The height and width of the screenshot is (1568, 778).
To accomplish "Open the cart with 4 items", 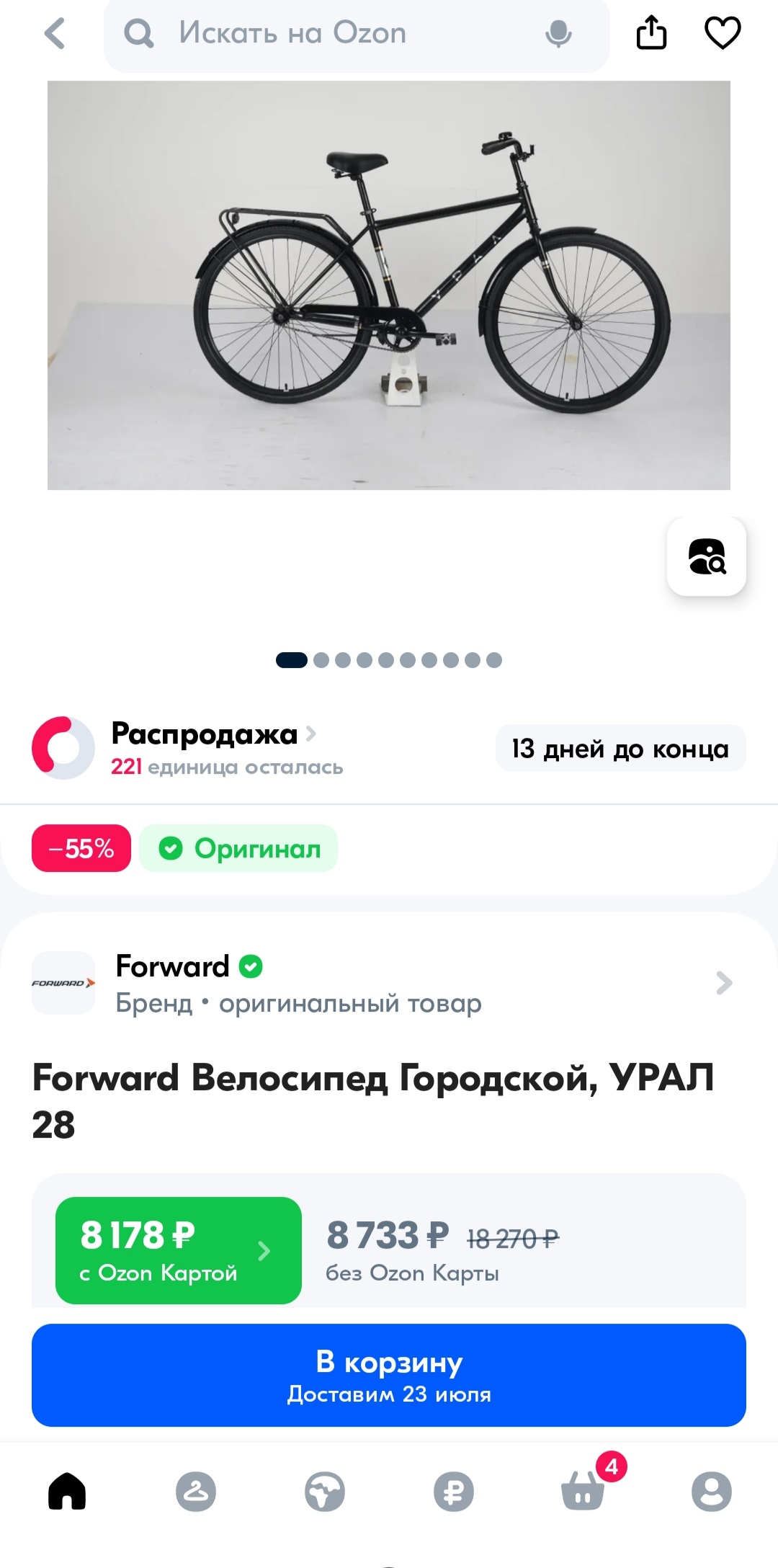I will (x=583, y=1491).
